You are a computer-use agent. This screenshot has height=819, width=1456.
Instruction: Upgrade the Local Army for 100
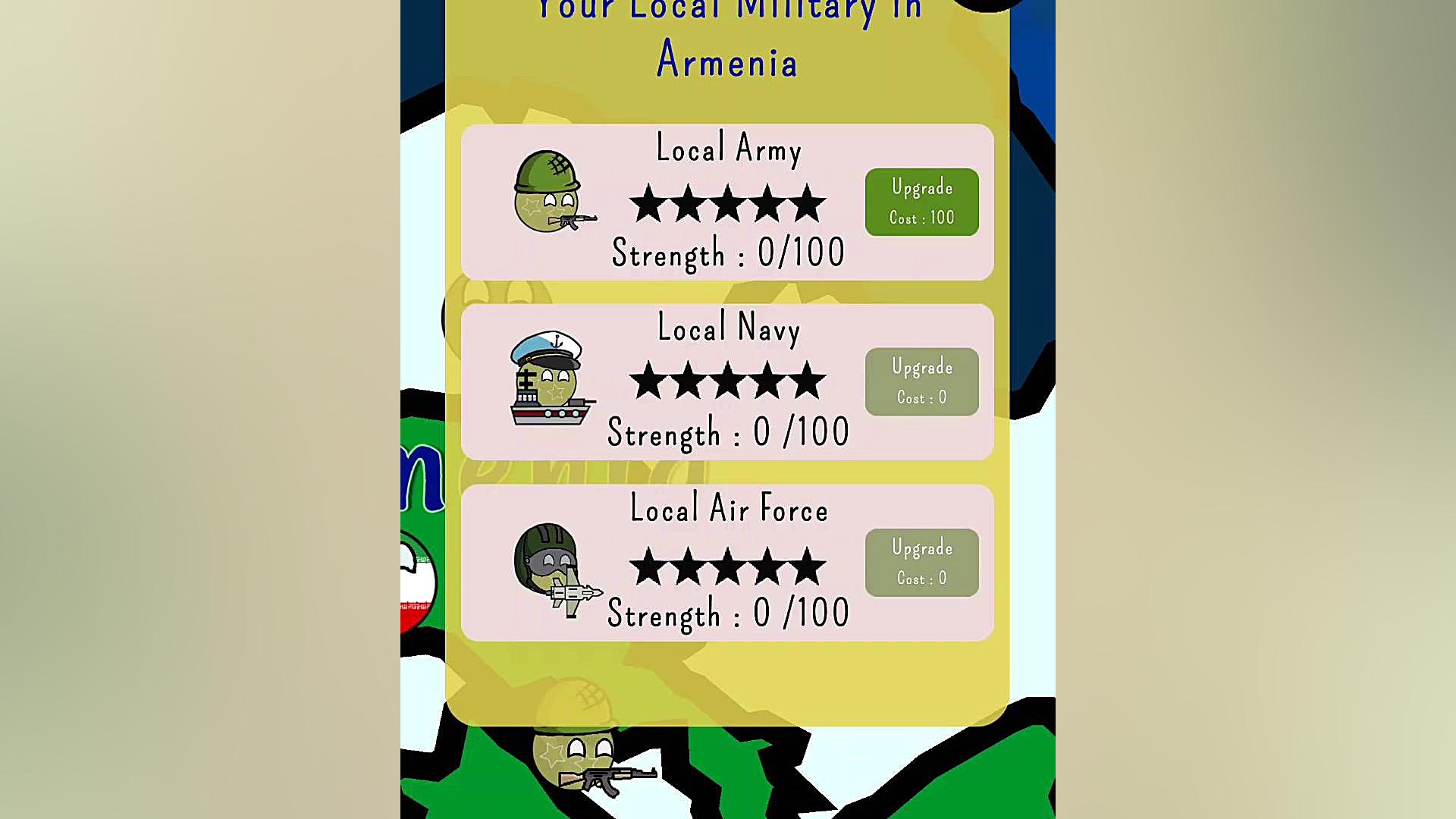[x=921, y=202]
